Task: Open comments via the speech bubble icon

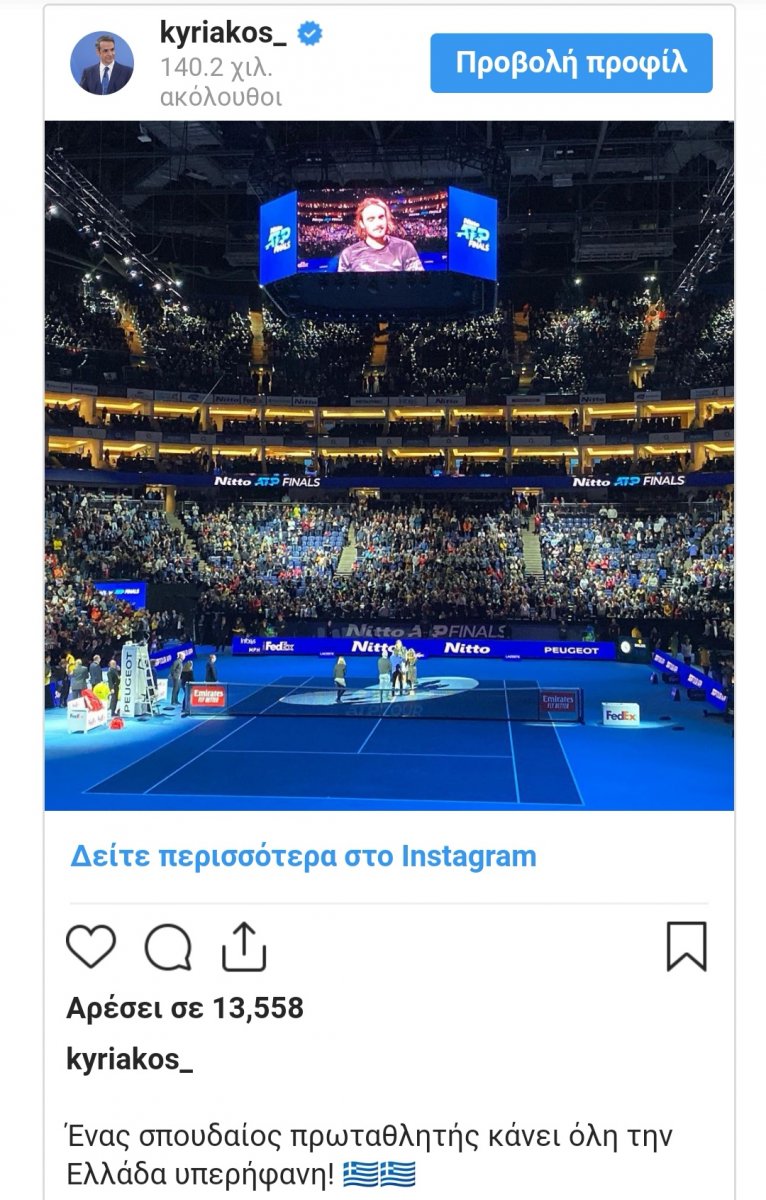Action: (167, 946)
